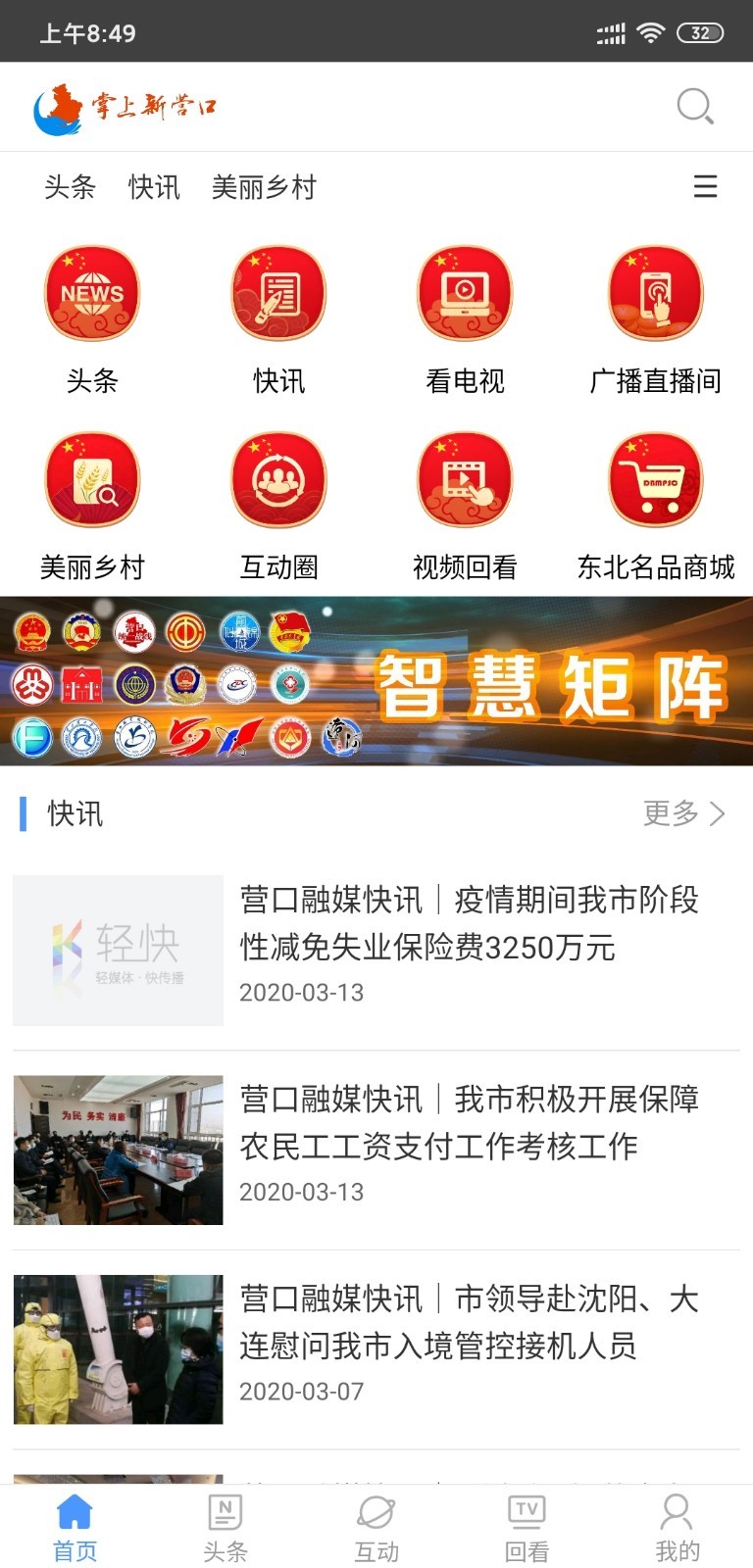The width and height of the screenshot is (753, 1568).
Task: Open the 头条 NEWS icon
Action: 92,293
